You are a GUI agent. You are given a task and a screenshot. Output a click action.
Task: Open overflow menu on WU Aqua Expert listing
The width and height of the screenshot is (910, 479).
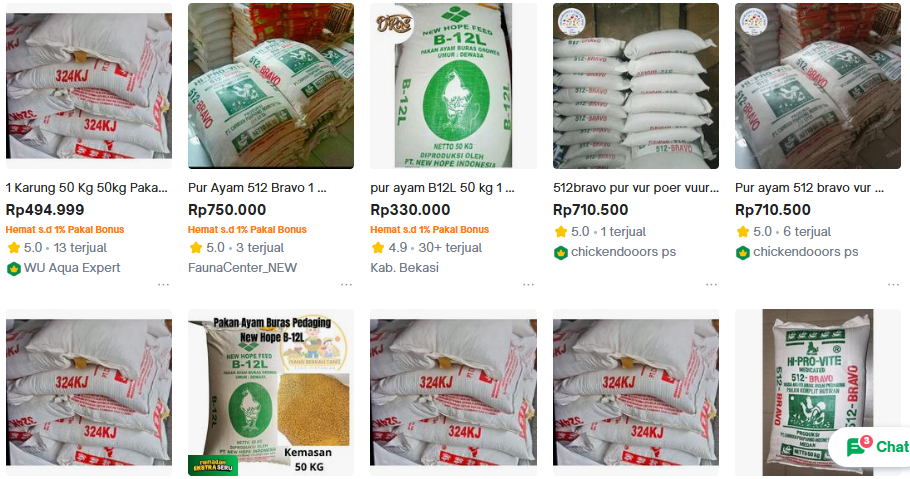[x=164, y=284]
